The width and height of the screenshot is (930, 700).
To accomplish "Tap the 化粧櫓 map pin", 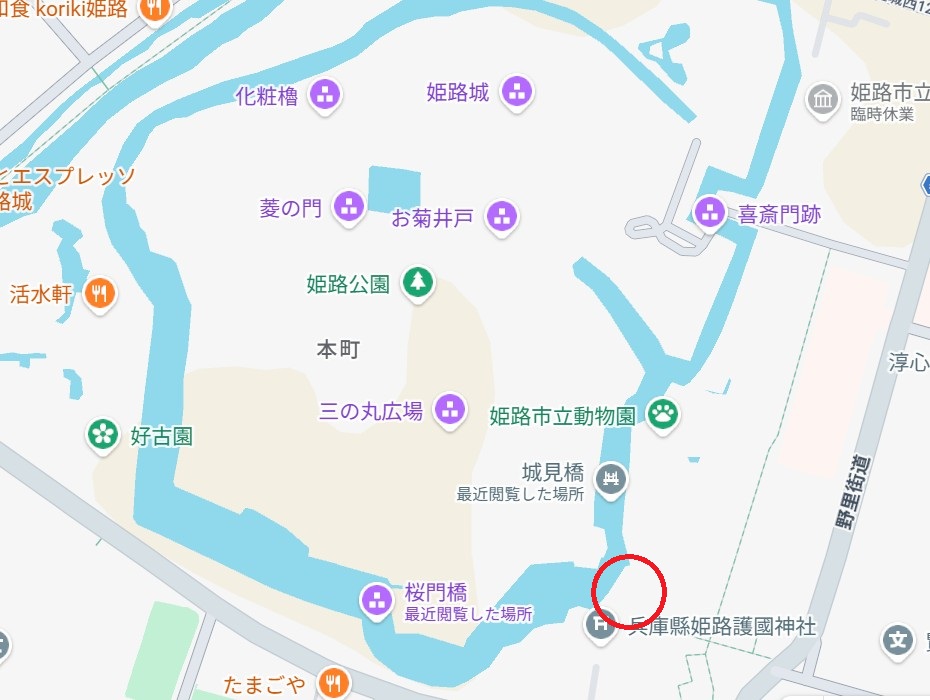I will [x=325, y=96].
